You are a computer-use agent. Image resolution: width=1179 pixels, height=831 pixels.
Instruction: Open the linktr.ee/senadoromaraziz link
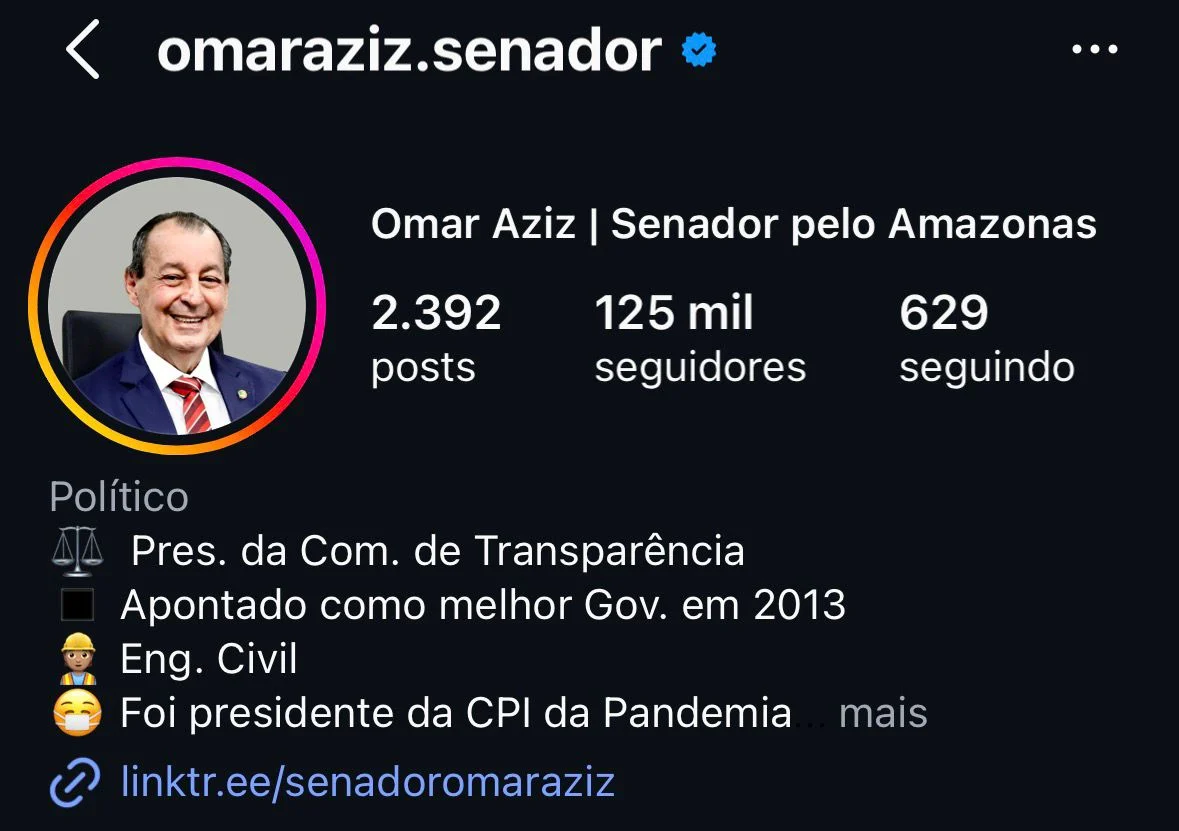point(367,781)
